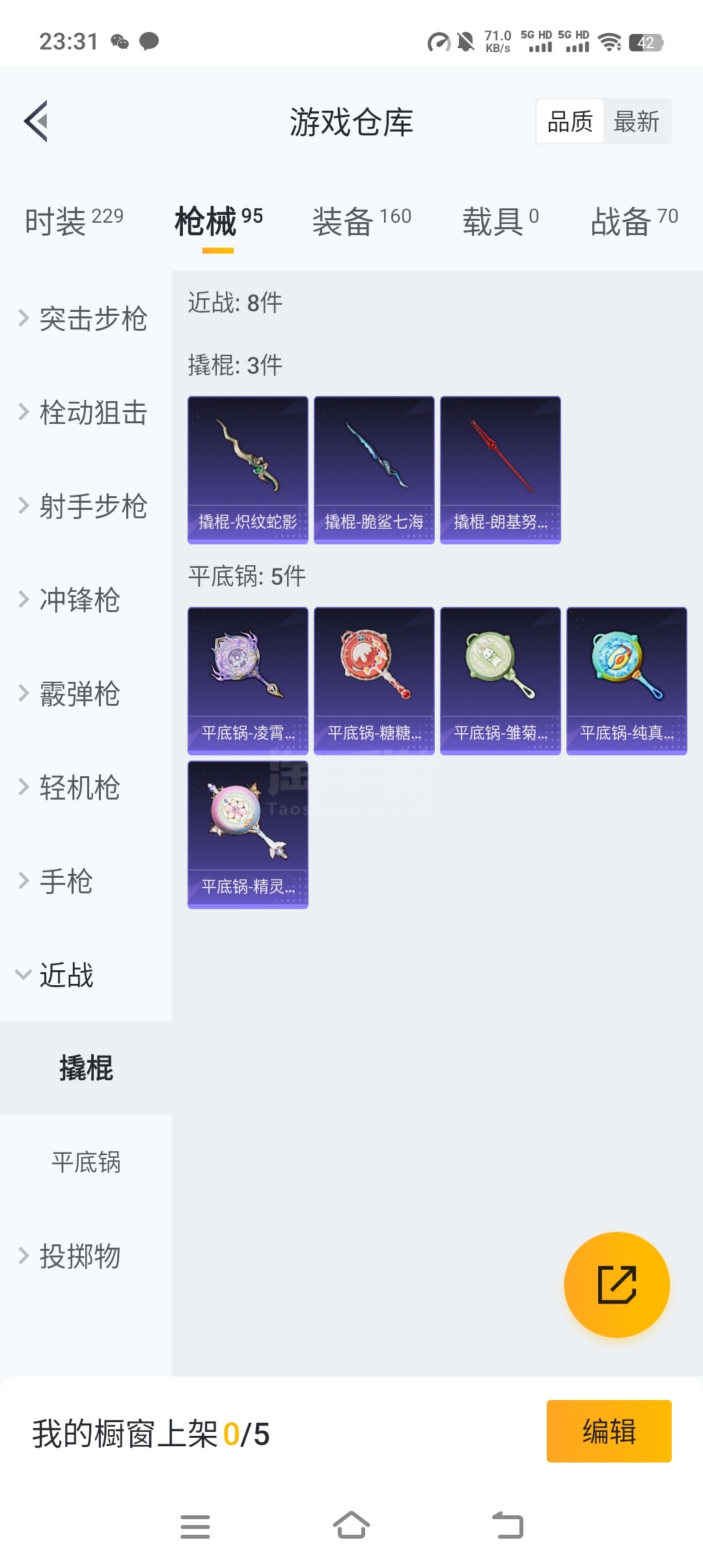View the 平底锅-凌霄 skin
The height and width of the screenshot is (1568, 703).
point(248,681)
